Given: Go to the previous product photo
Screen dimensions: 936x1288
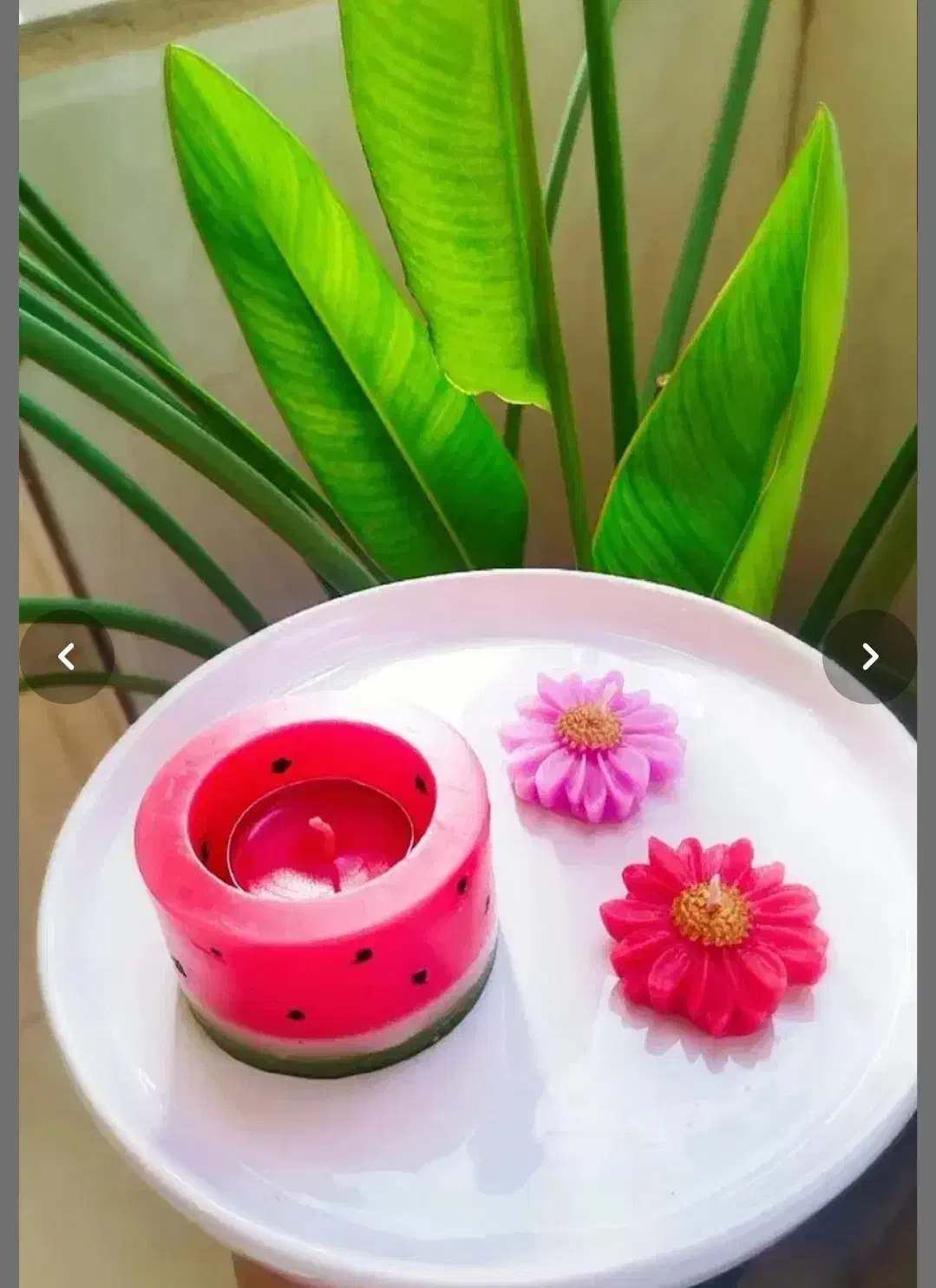Looking at the screenshot, I should [x=66, y=657].
